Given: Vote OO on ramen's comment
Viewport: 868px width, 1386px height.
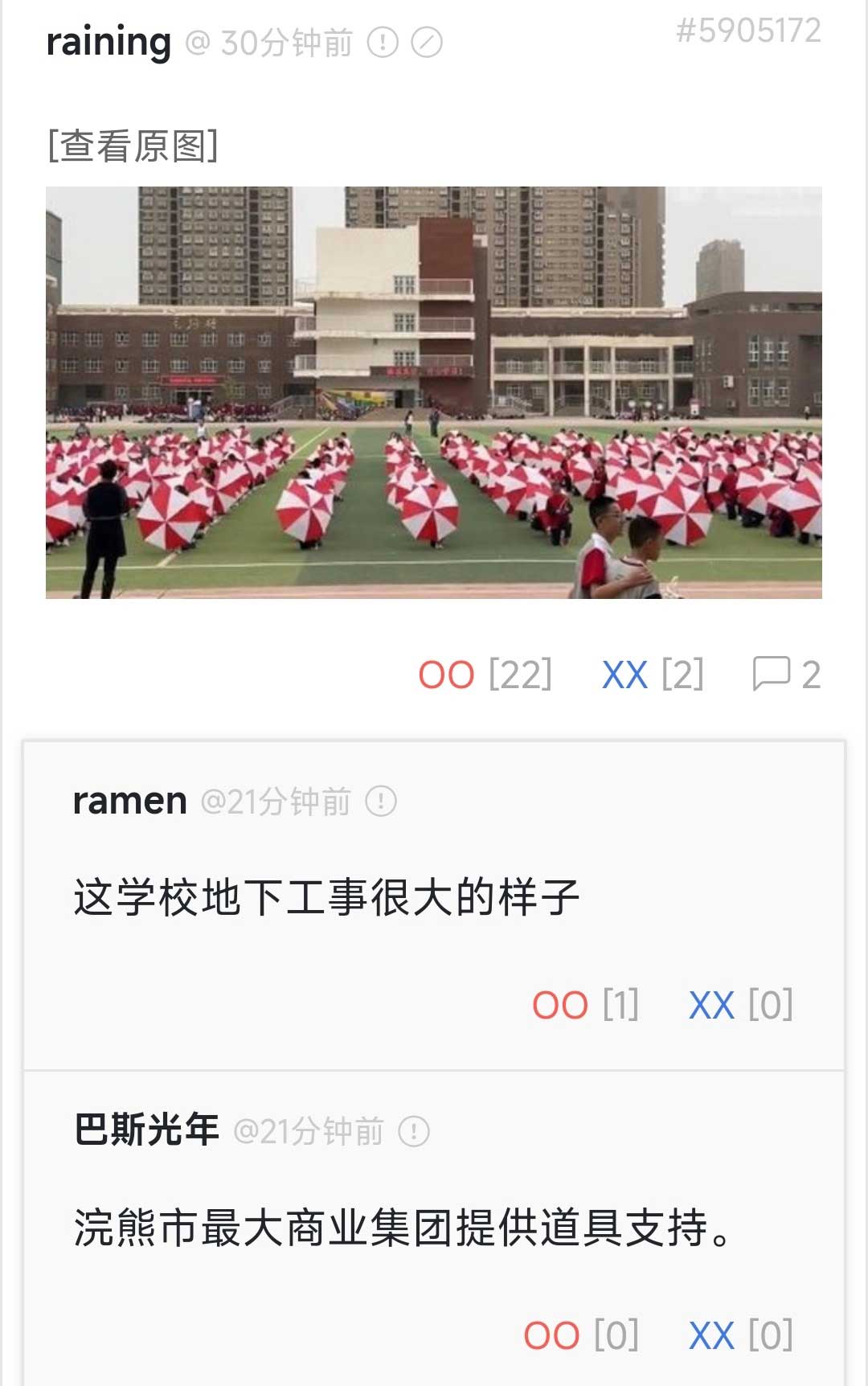Looking at the screenshot, I should click(x=560, y=1005).
